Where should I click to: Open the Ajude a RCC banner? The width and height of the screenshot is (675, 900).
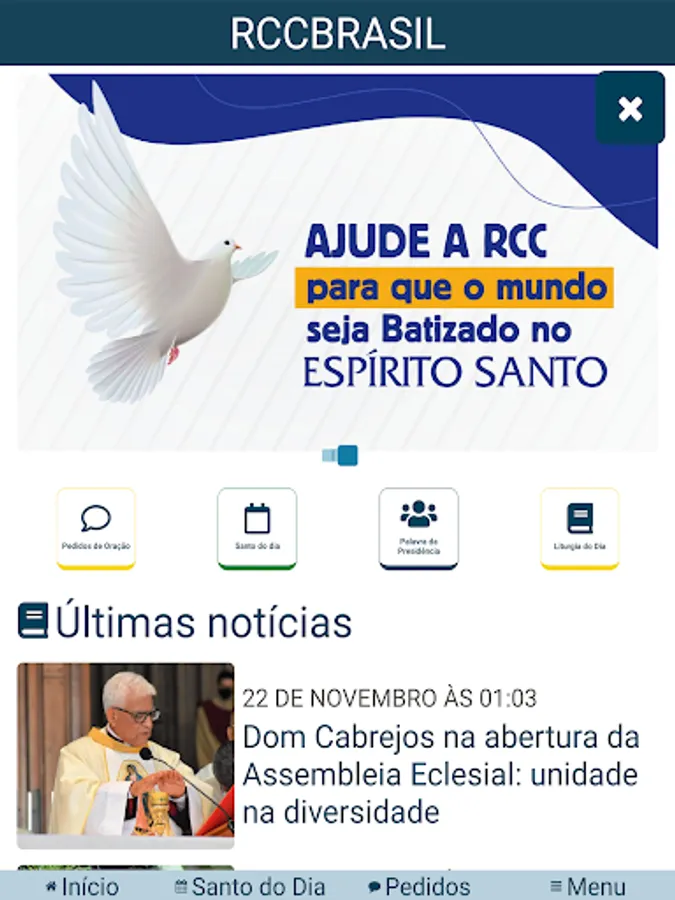click(x=338, y=262)
